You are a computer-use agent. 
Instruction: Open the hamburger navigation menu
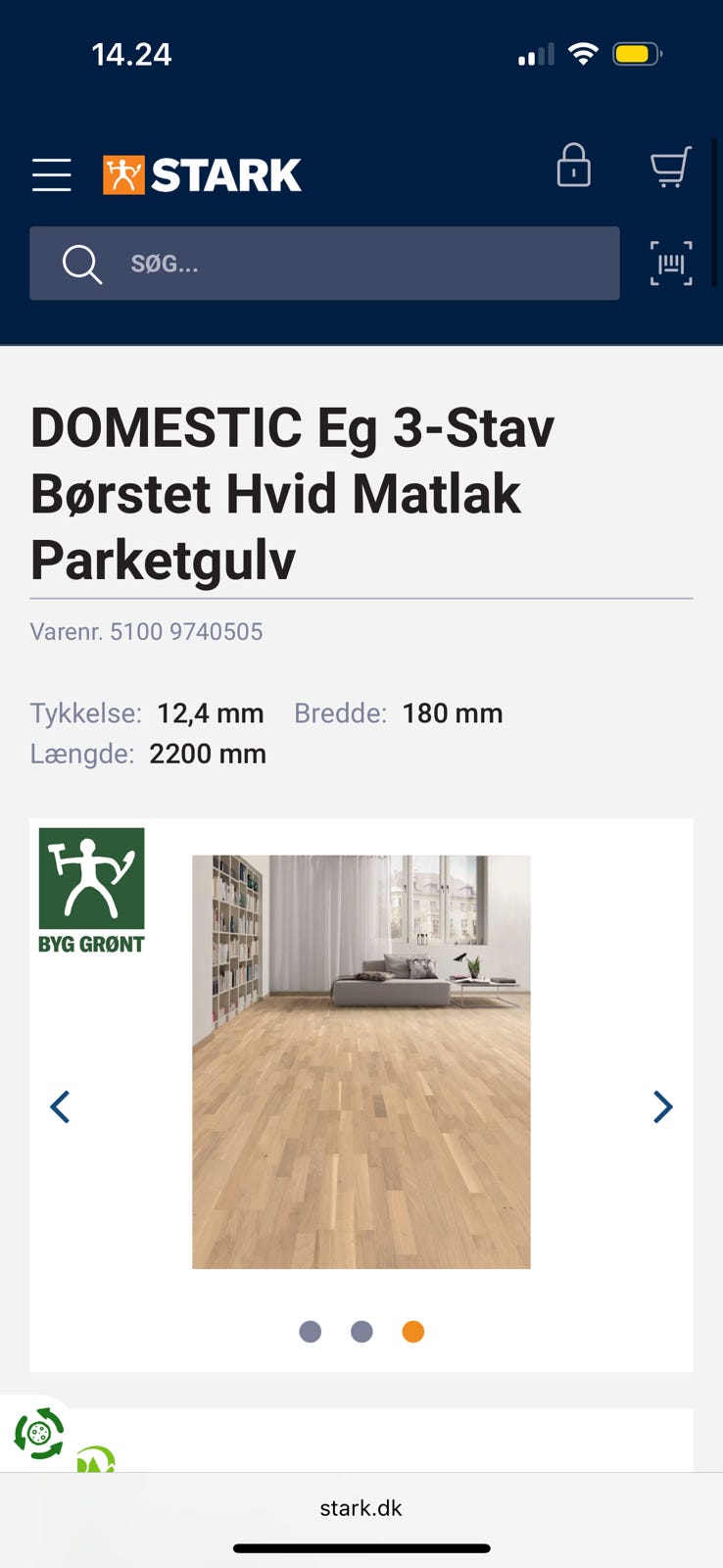(51, 174)
